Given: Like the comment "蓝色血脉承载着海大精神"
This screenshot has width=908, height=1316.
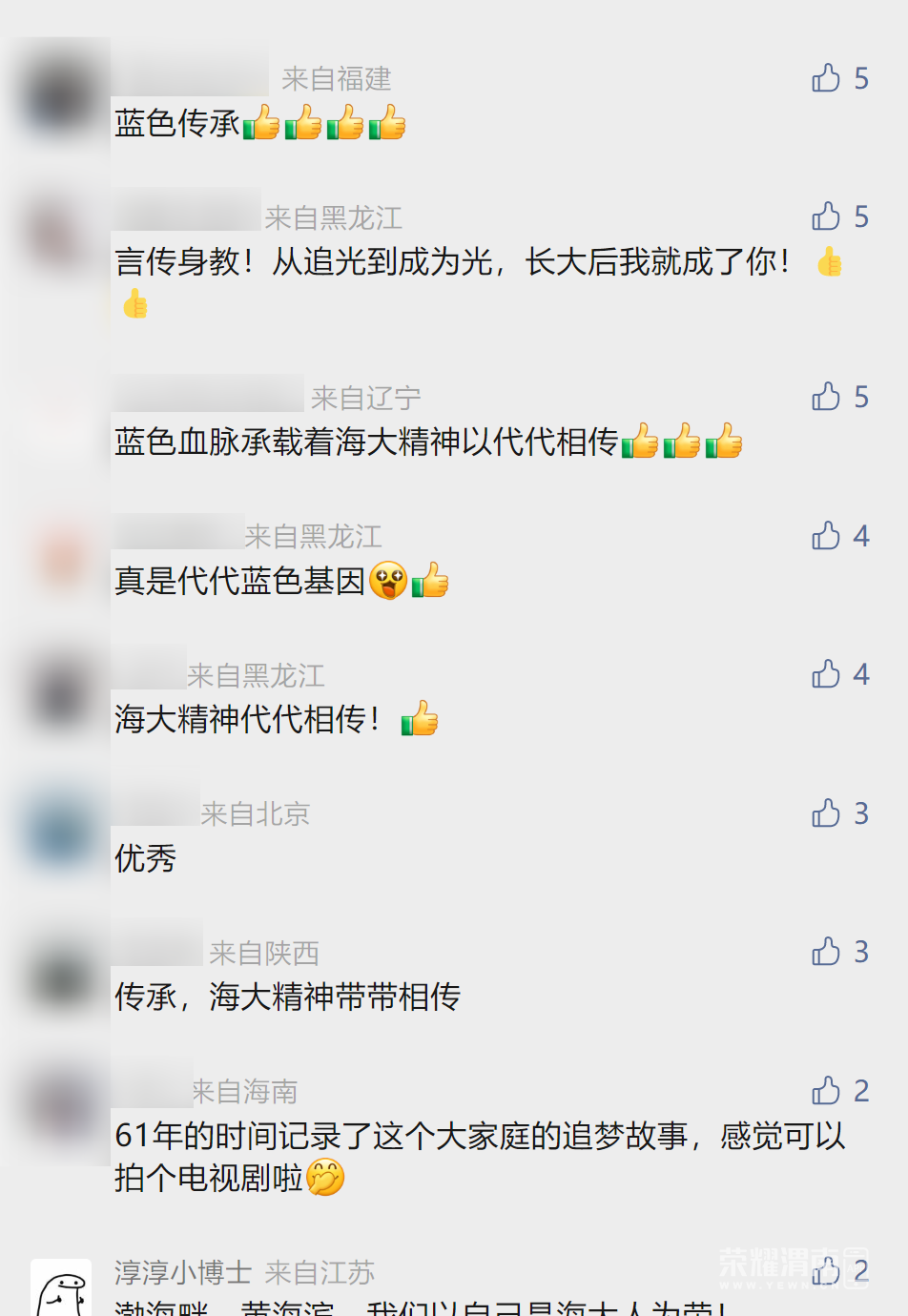Looking at the screenshot, I should point(826,397).
